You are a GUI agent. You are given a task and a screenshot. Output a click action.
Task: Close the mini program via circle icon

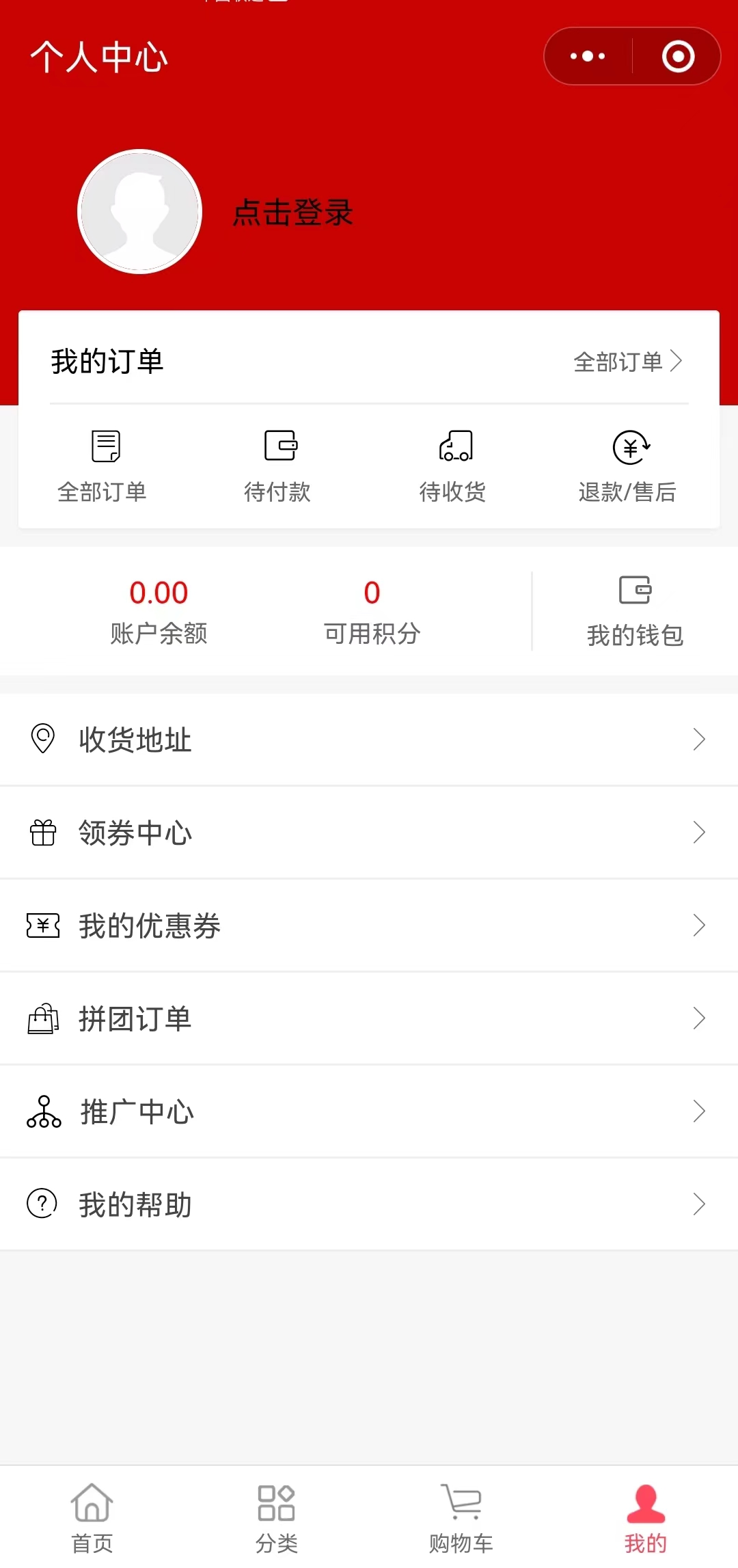click(678, 57)
